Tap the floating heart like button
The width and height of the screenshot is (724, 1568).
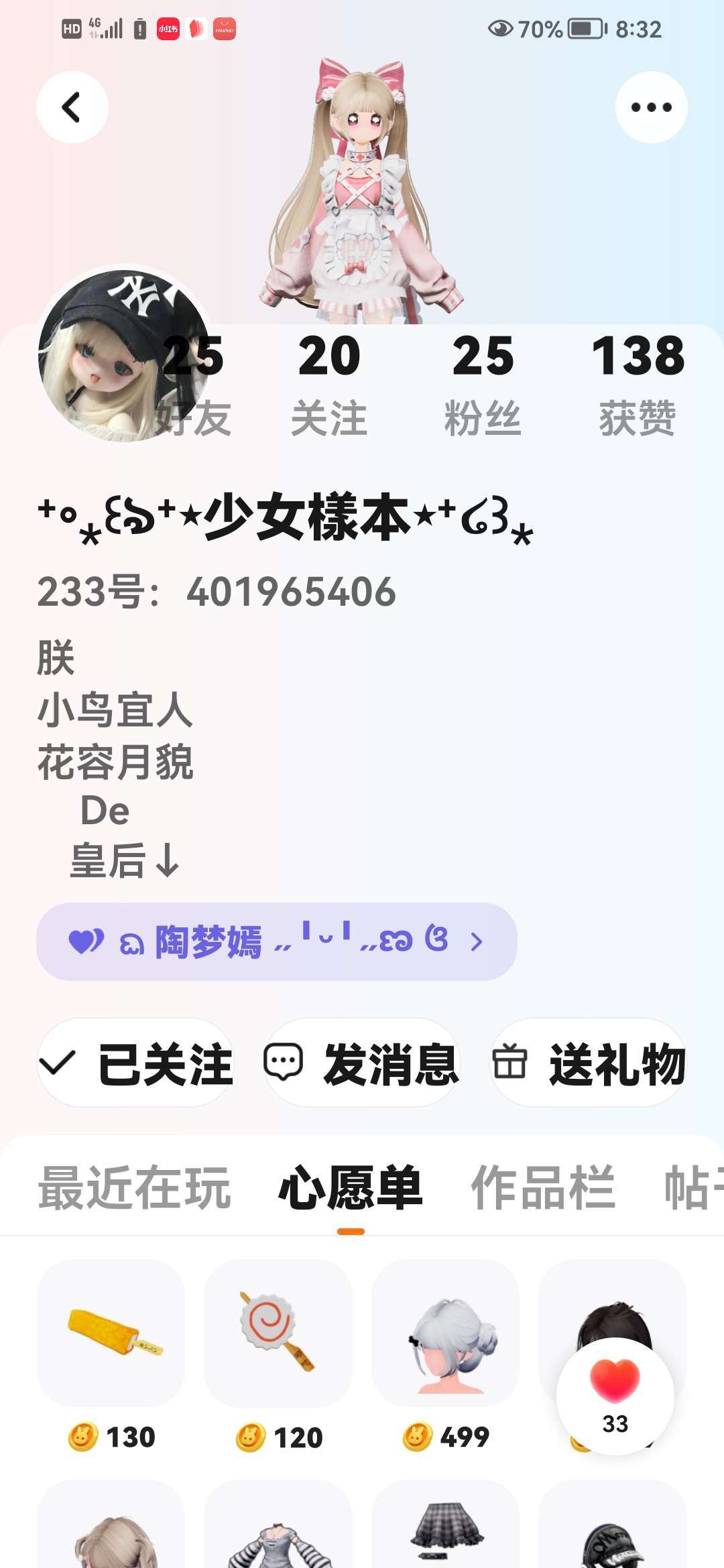pos(615,1396)
